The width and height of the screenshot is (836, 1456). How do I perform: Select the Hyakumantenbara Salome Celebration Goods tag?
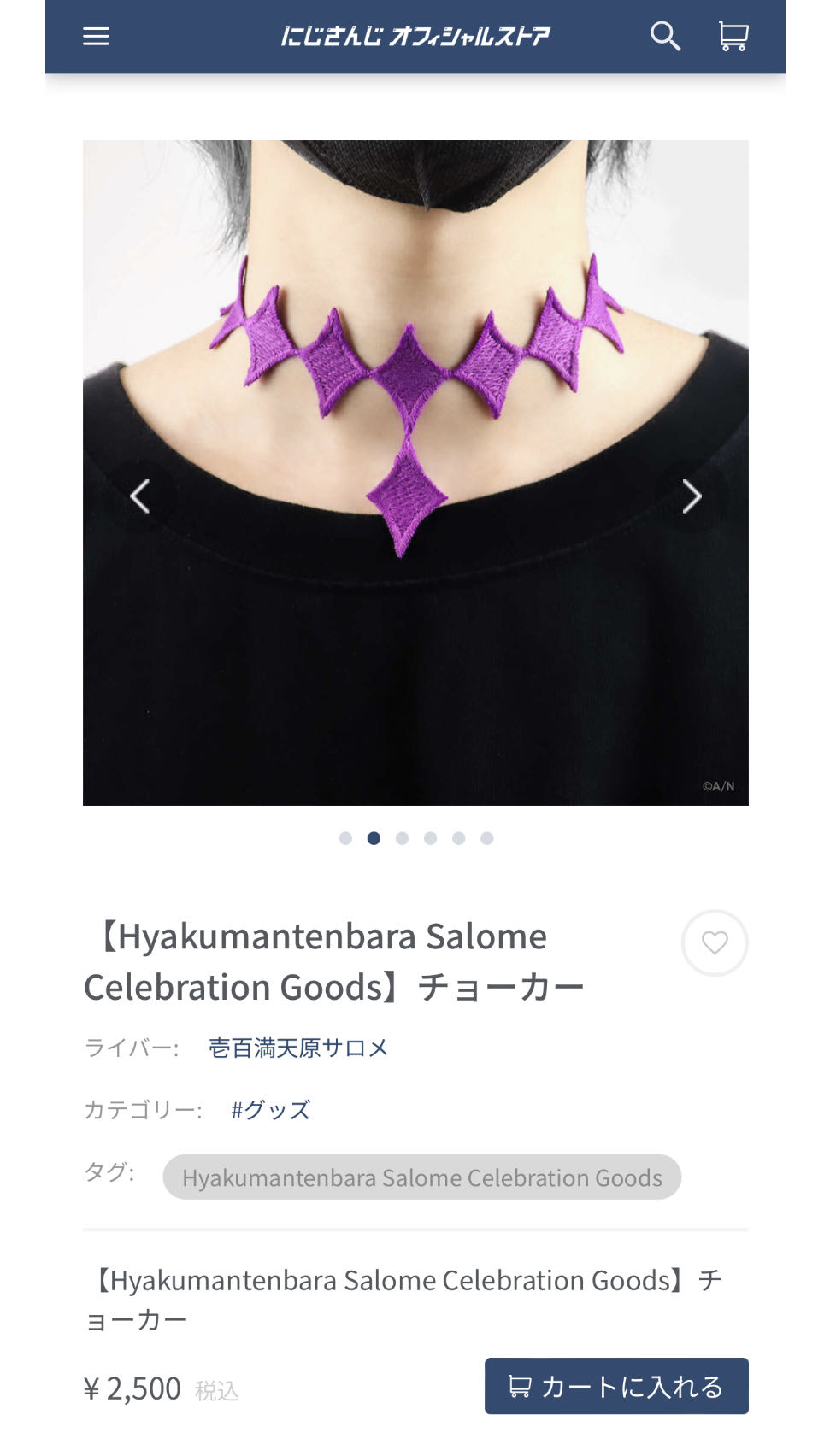422,1177
